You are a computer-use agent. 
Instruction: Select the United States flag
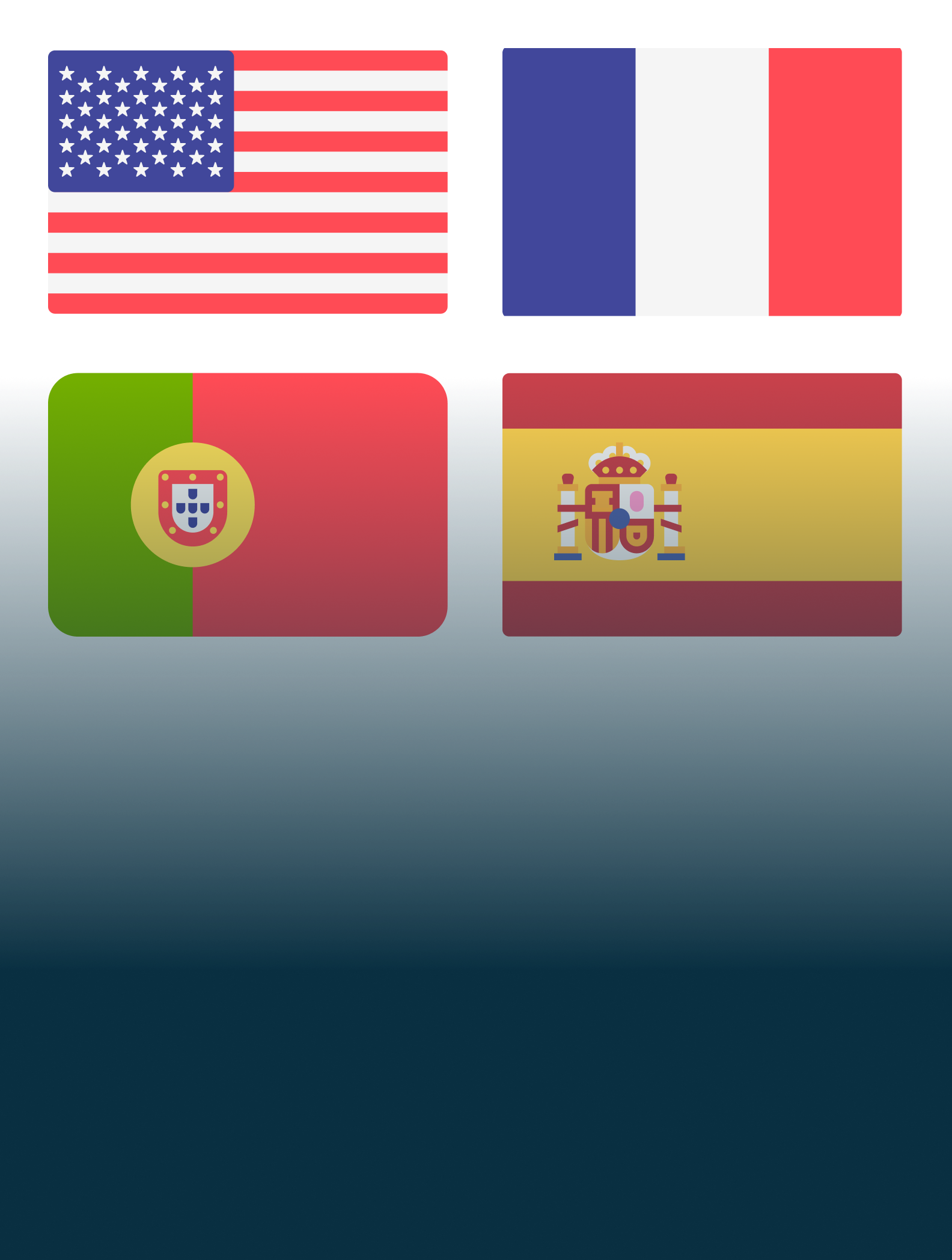pos(248,182)
